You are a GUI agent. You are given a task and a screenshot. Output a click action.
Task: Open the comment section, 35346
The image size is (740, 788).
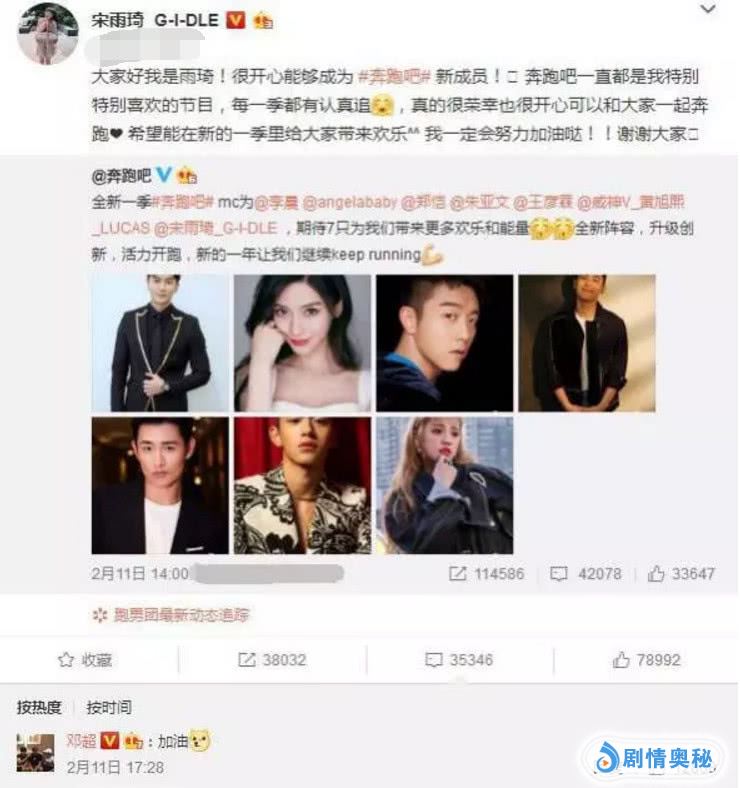pos(459,660)
